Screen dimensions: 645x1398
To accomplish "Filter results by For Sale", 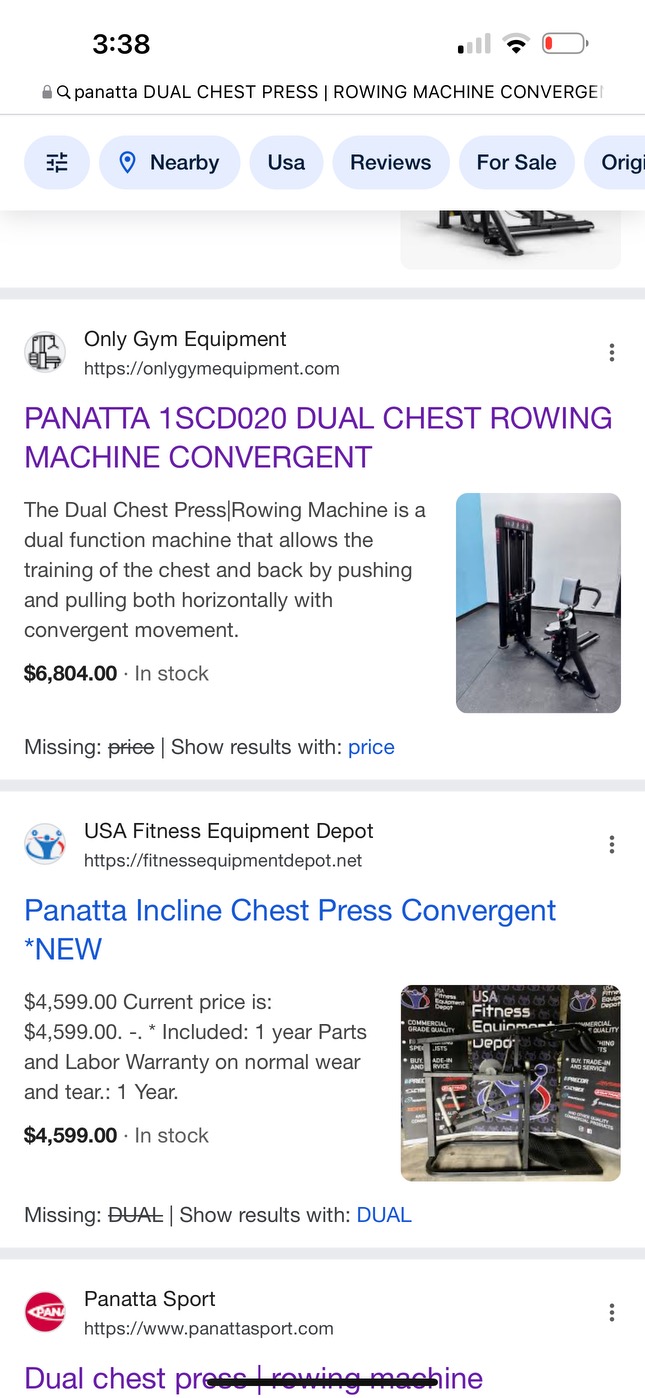I will coord(516,163).
